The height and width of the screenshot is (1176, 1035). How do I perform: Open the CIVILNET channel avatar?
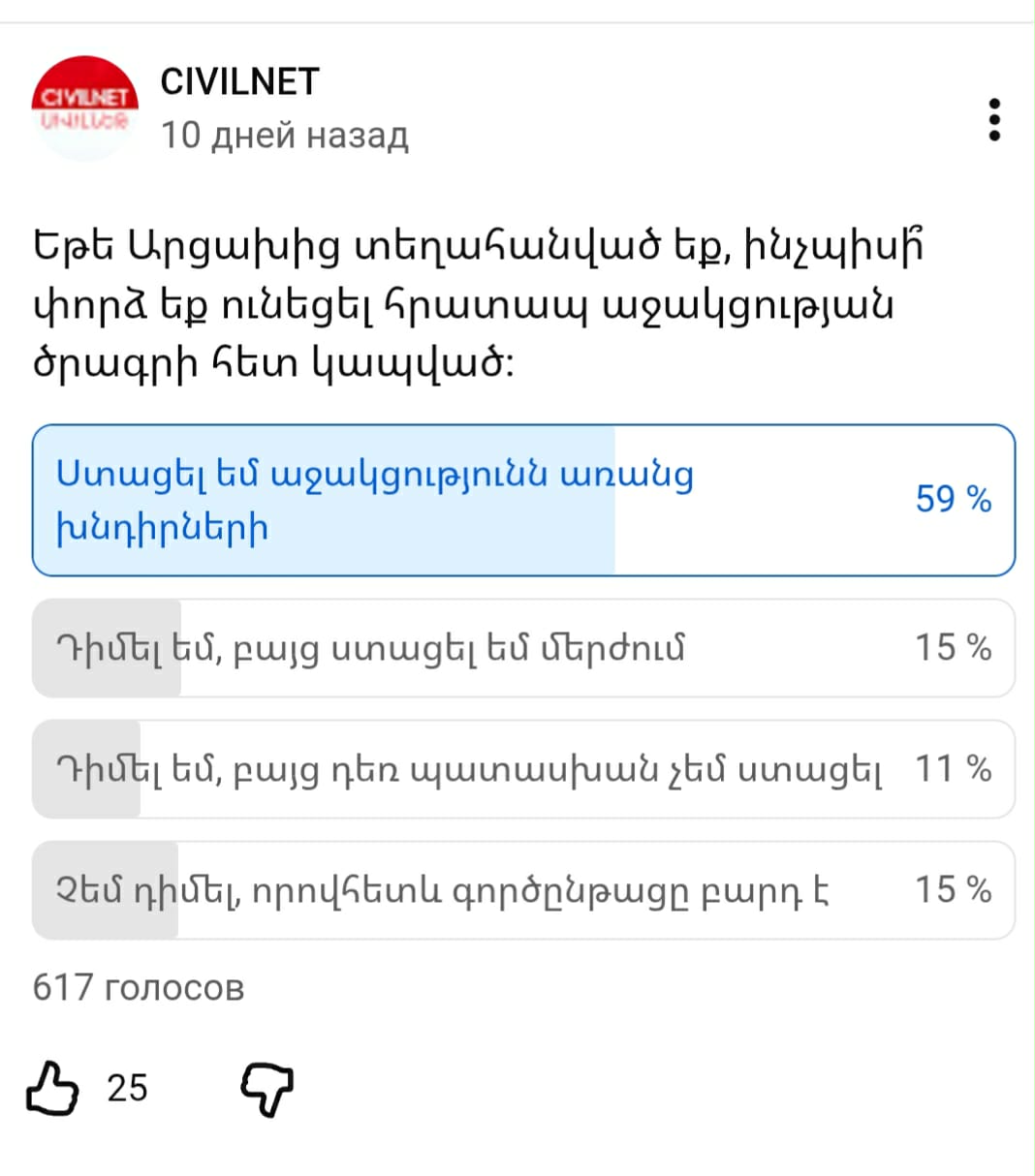coord(84,108)
